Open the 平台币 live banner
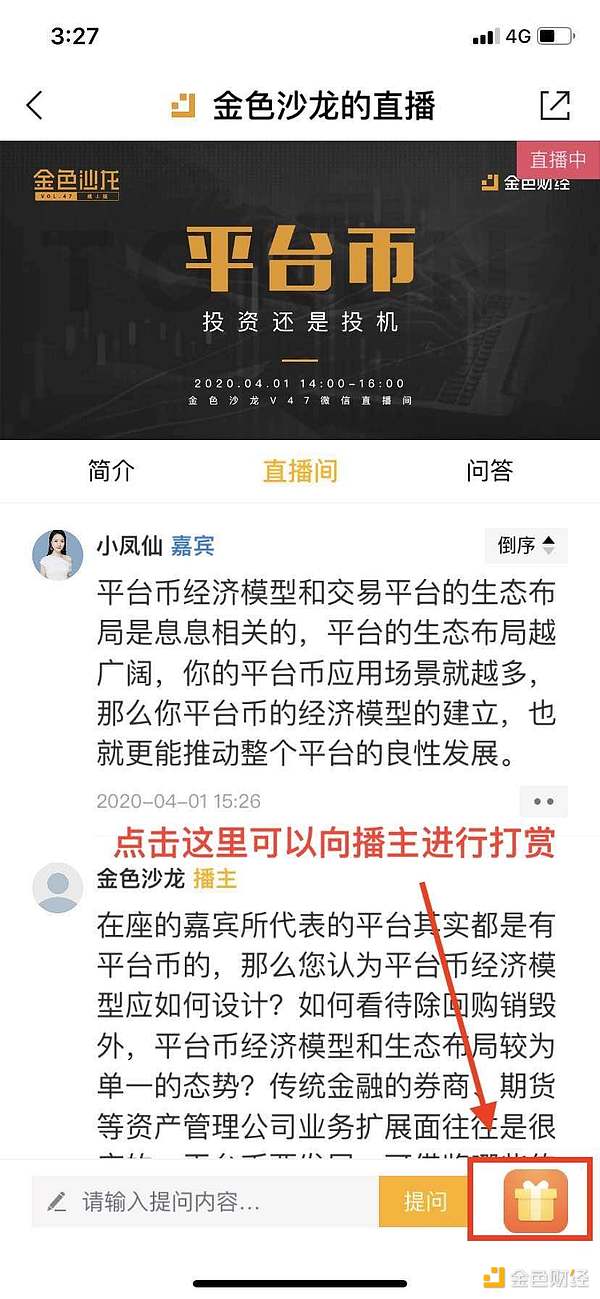The image size is (600, 1299). click(300, 290)
